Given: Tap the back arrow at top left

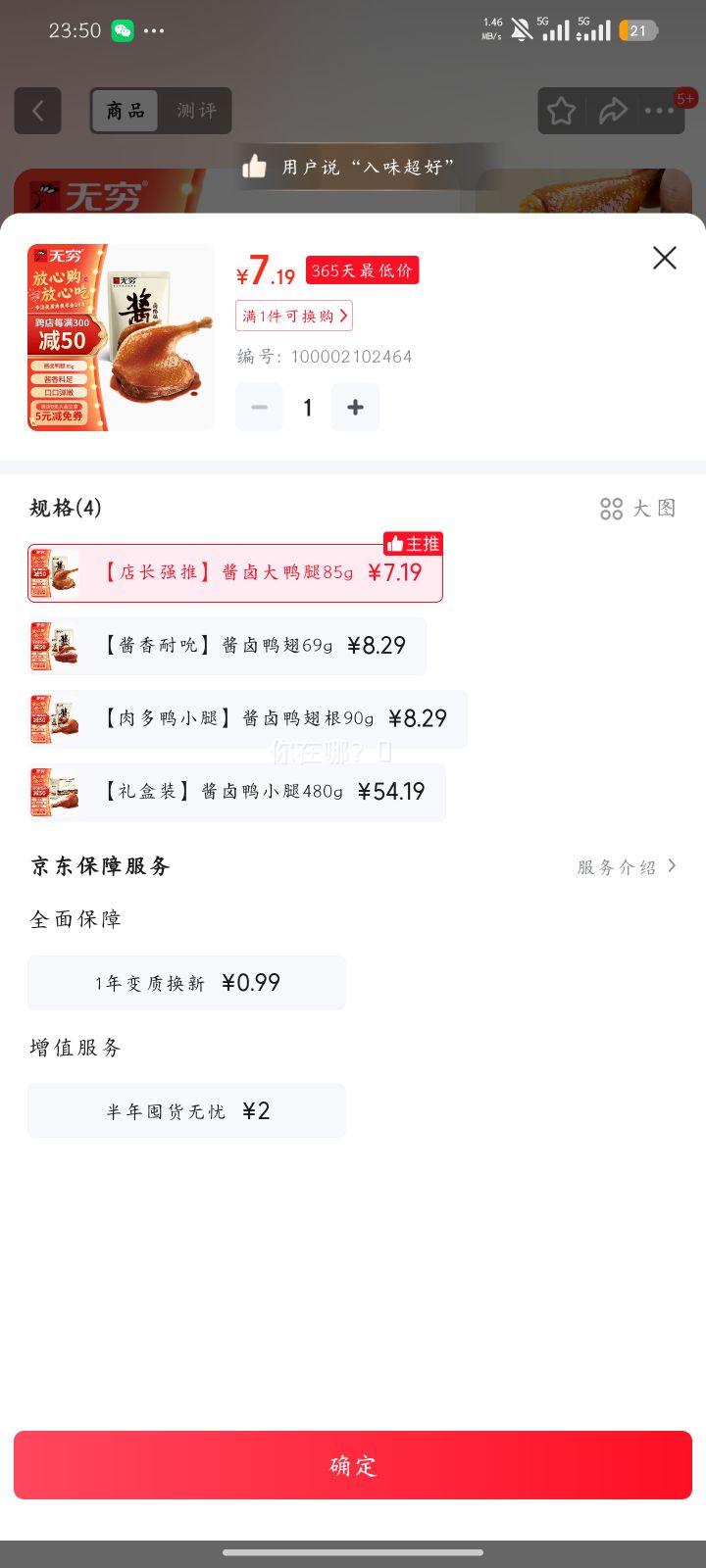Looking at the screenshot, I should coord(38,110).
